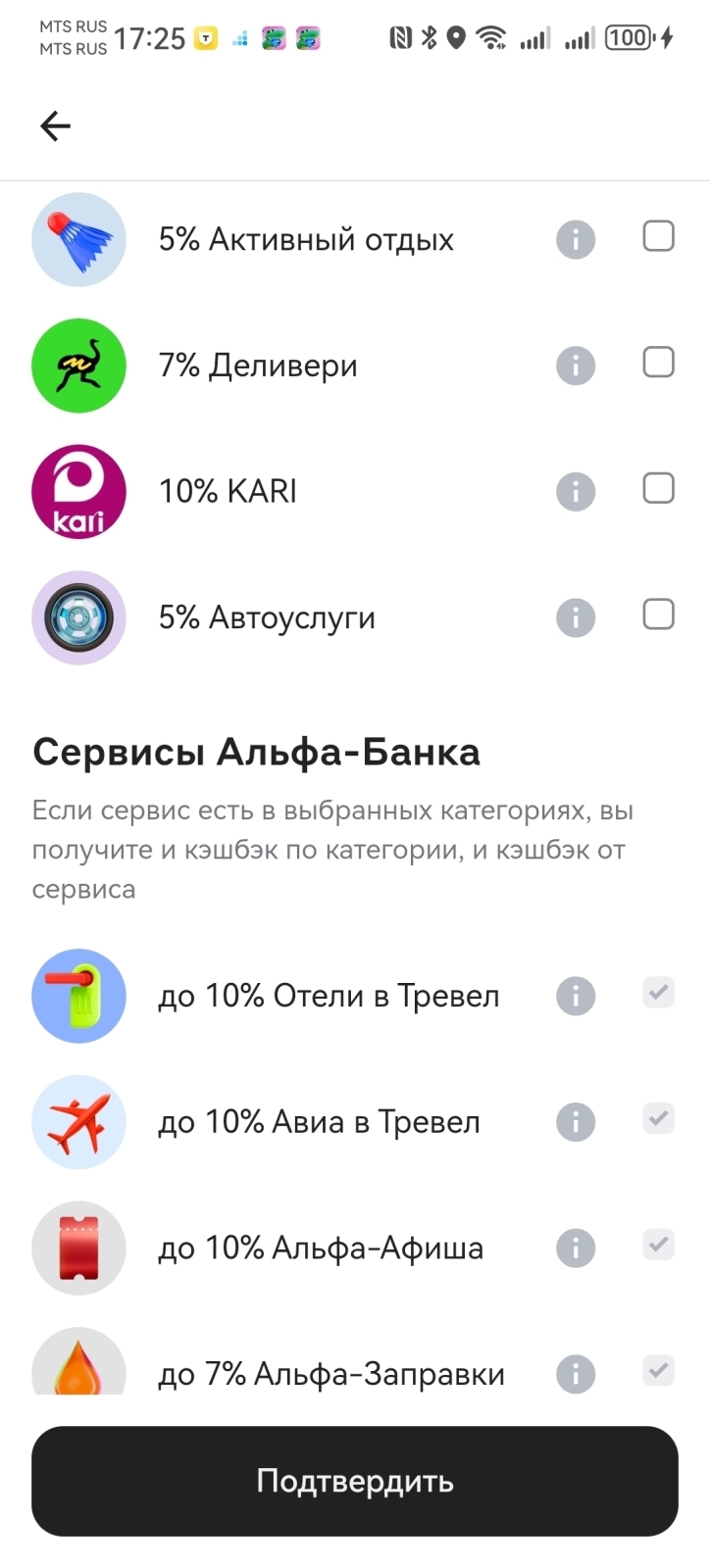Viewport: 710px width, 1568px height.
Task: Check the box next to 7% Деливери
Action: [658, 363]
